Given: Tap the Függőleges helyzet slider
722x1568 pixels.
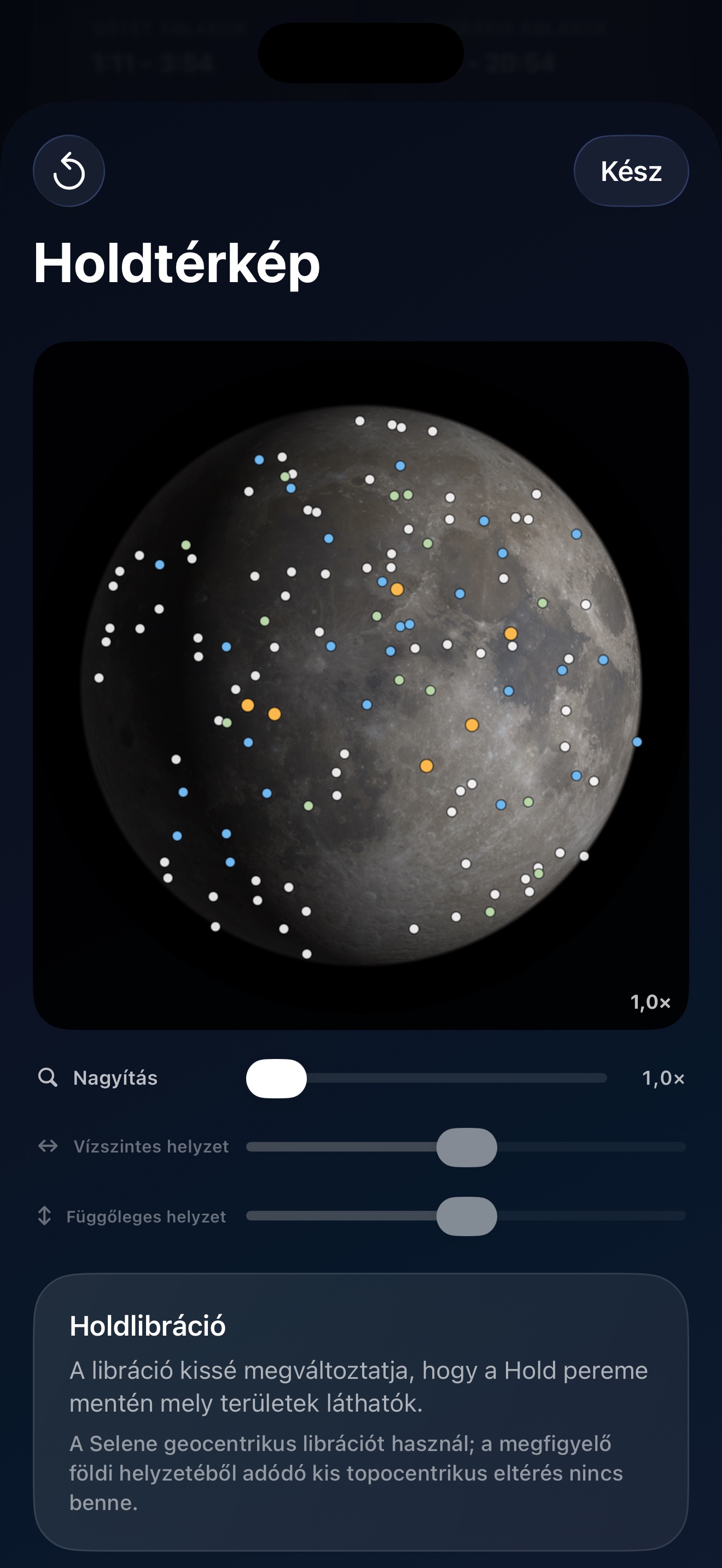Looking at the screenshot, I should pyautogui.click(x=465, y=1216).
